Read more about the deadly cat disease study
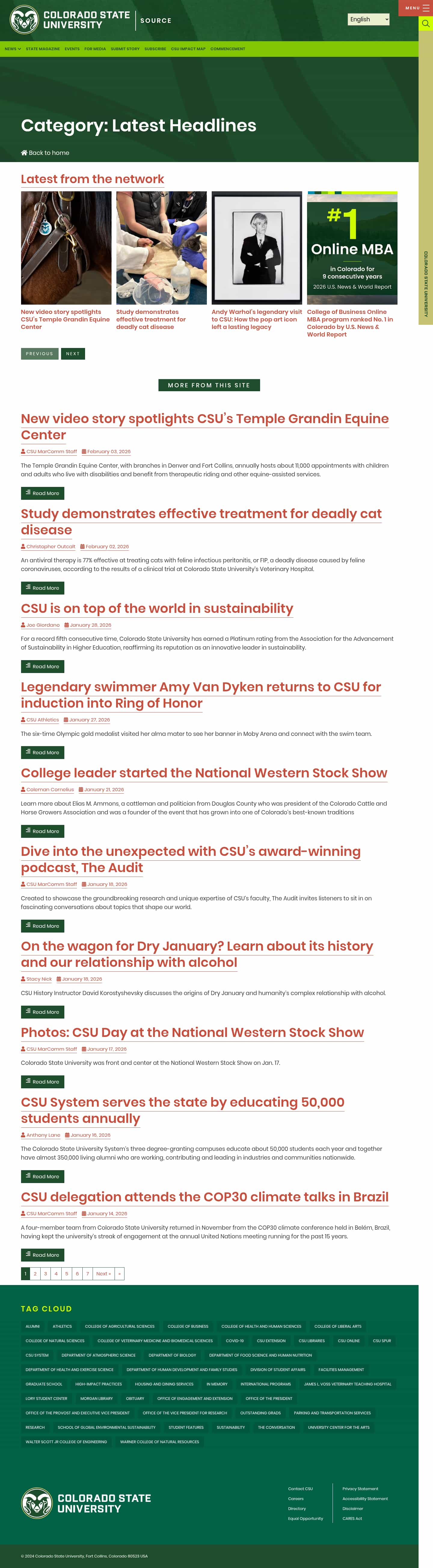 click(43, 588)
